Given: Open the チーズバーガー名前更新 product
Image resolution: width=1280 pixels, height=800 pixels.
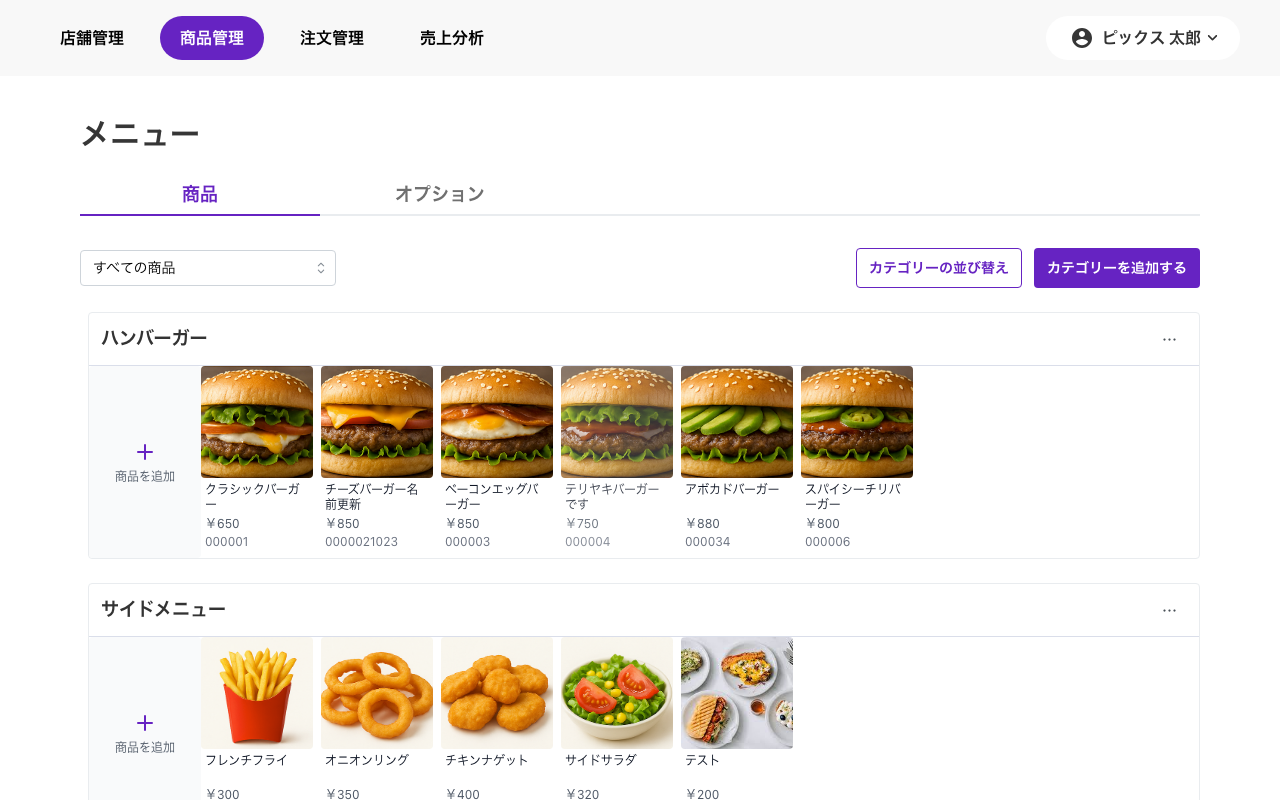Looking at the screenshot, I should pyautogui.click(x=377, y=460).
